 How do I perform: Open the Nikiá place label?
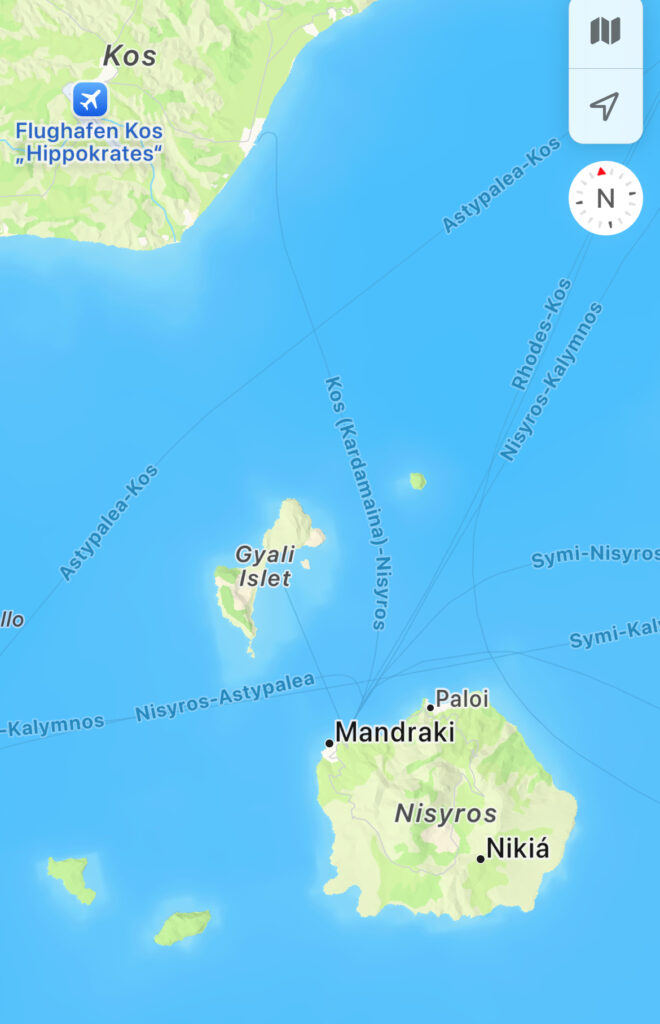[517, 850]
